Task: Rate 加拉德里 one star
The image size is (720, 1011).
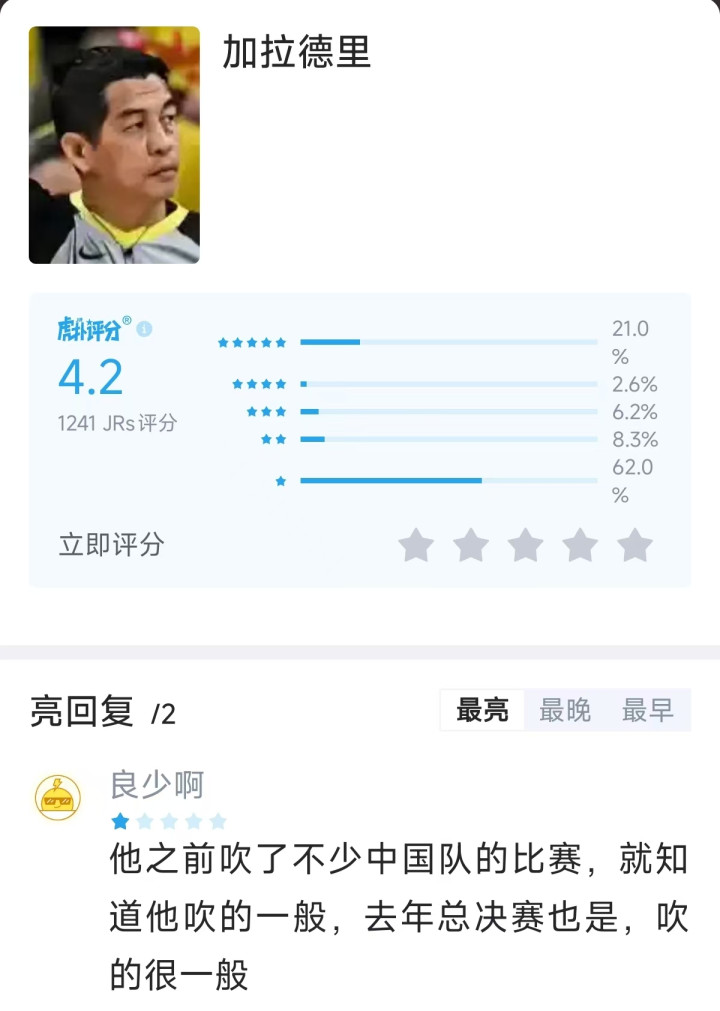Action: (416, 546)
